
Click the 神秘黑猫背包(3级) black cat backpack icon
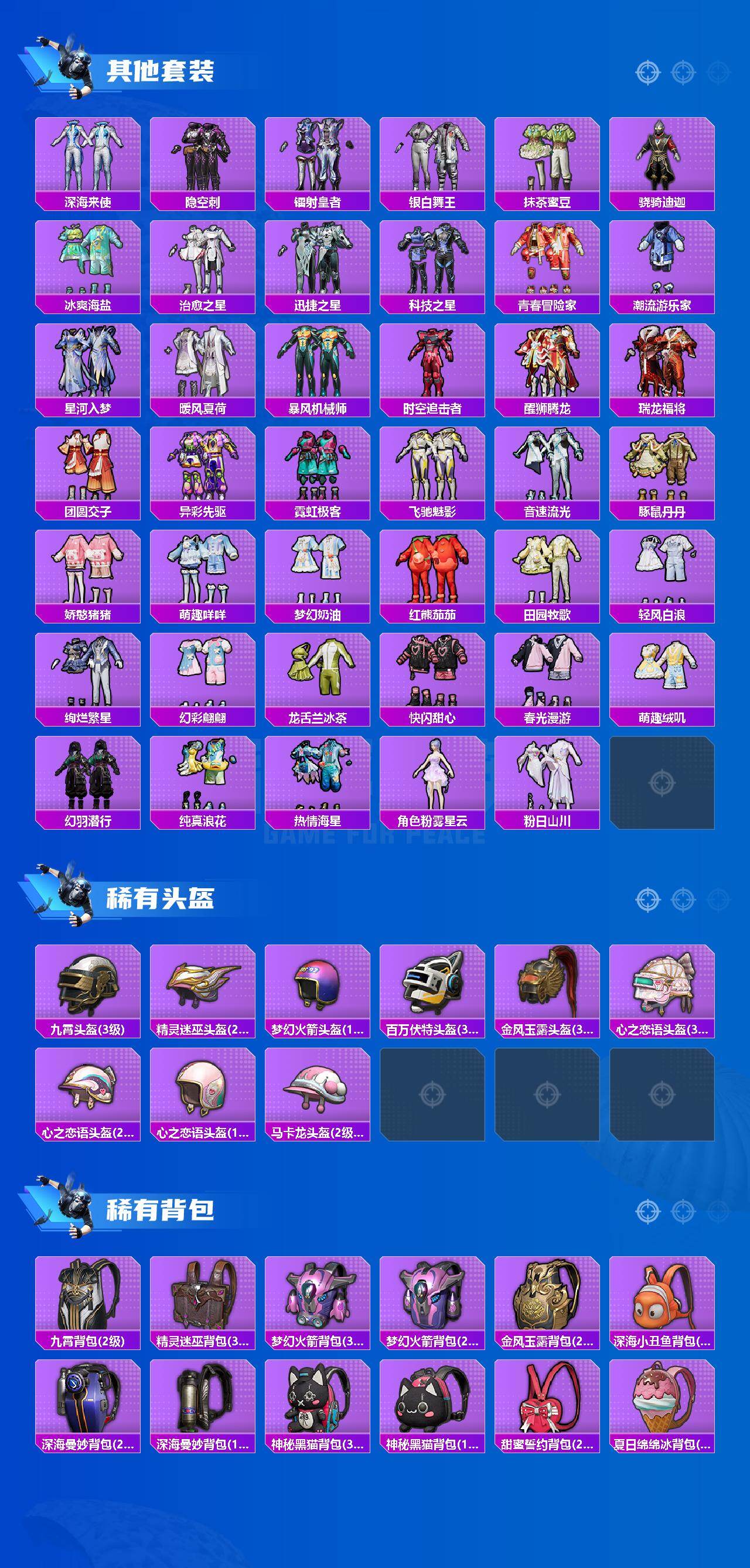click(x=318, y=1400)
